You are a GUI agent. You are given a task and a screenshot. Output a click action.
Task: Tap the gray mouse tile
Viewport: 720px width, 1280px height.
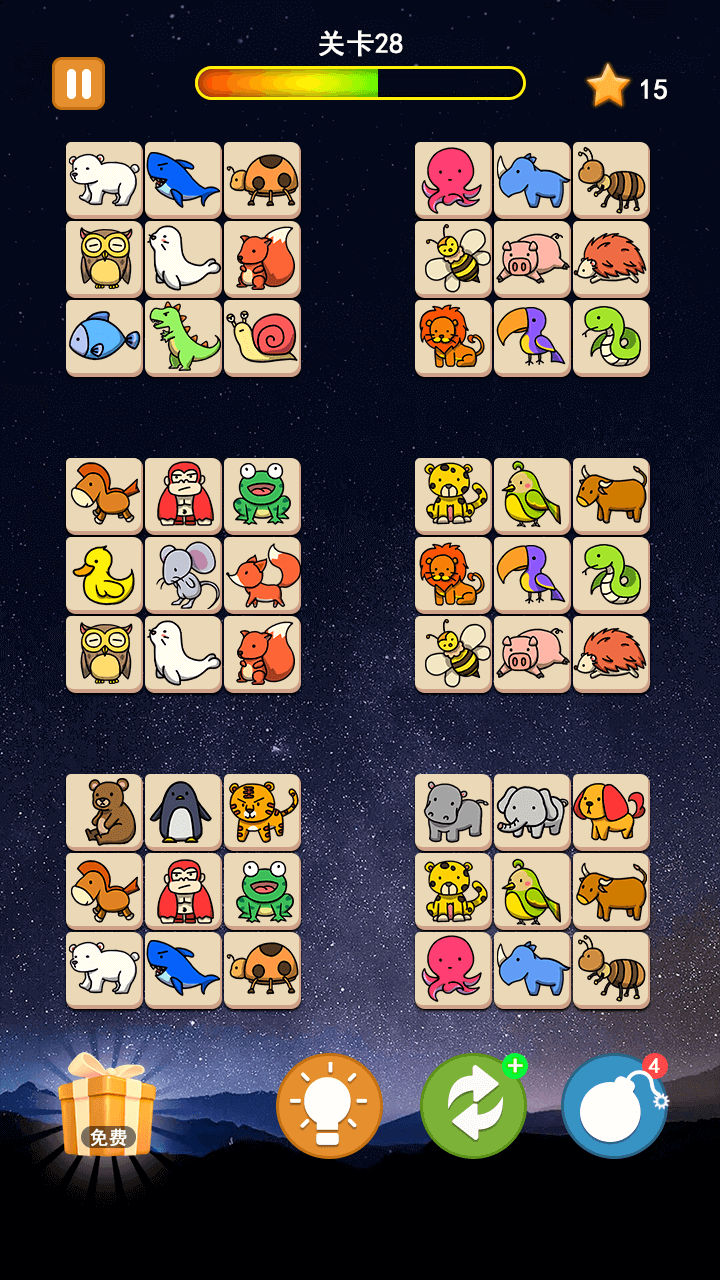point(183,574)
